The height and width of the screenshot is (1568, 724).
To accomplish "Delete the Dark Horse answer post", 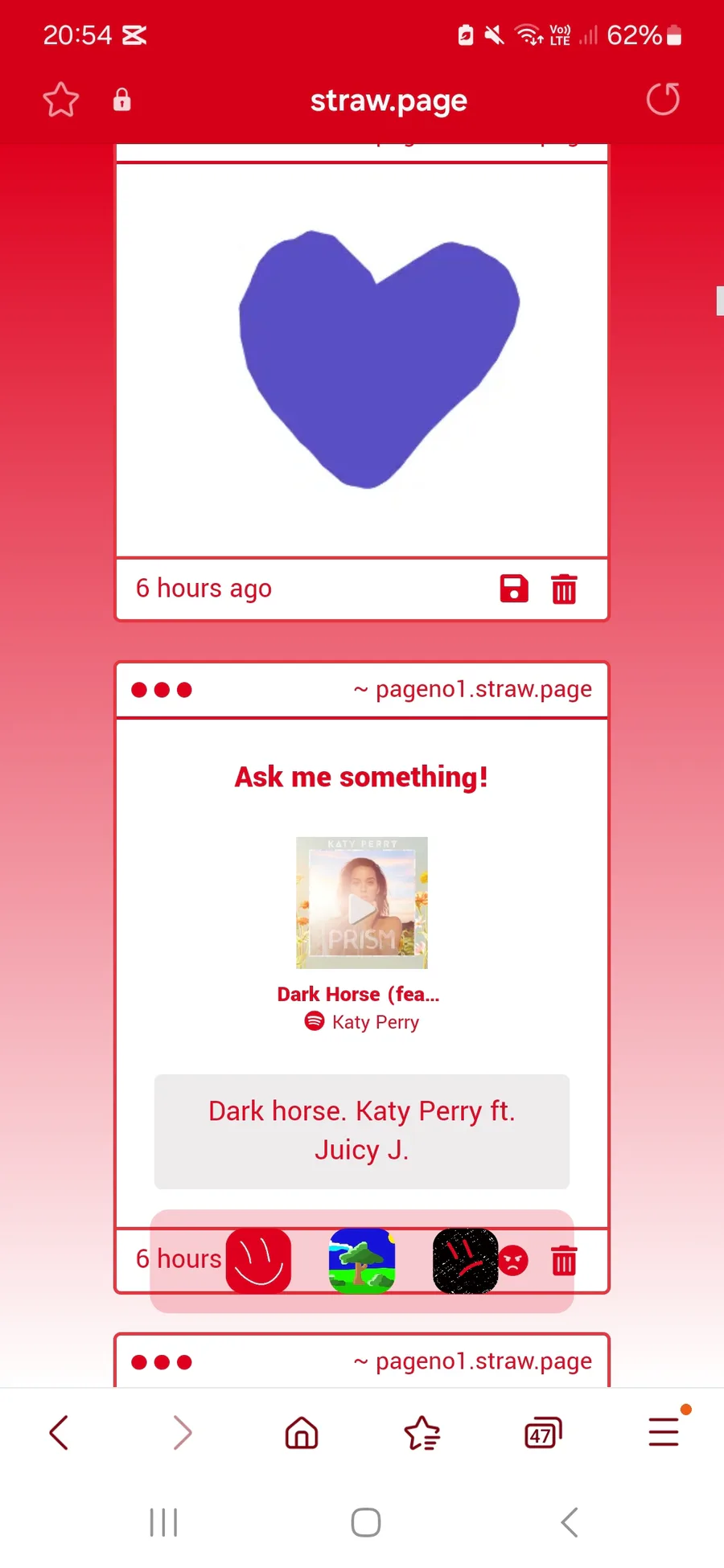I will coord(564,1260).
